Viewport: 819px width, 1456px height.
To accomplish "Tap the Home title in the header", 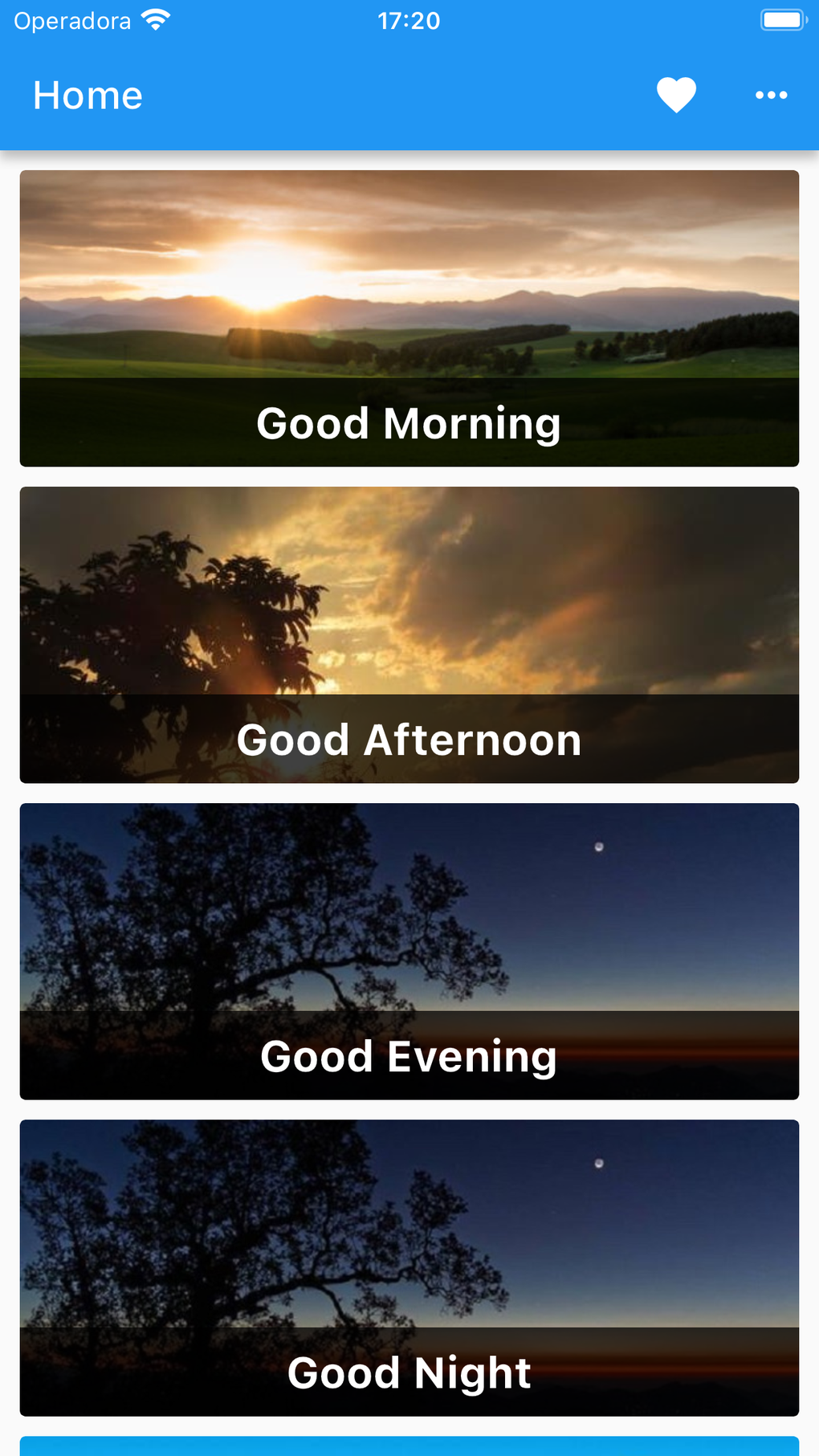I will coord(87,95).
